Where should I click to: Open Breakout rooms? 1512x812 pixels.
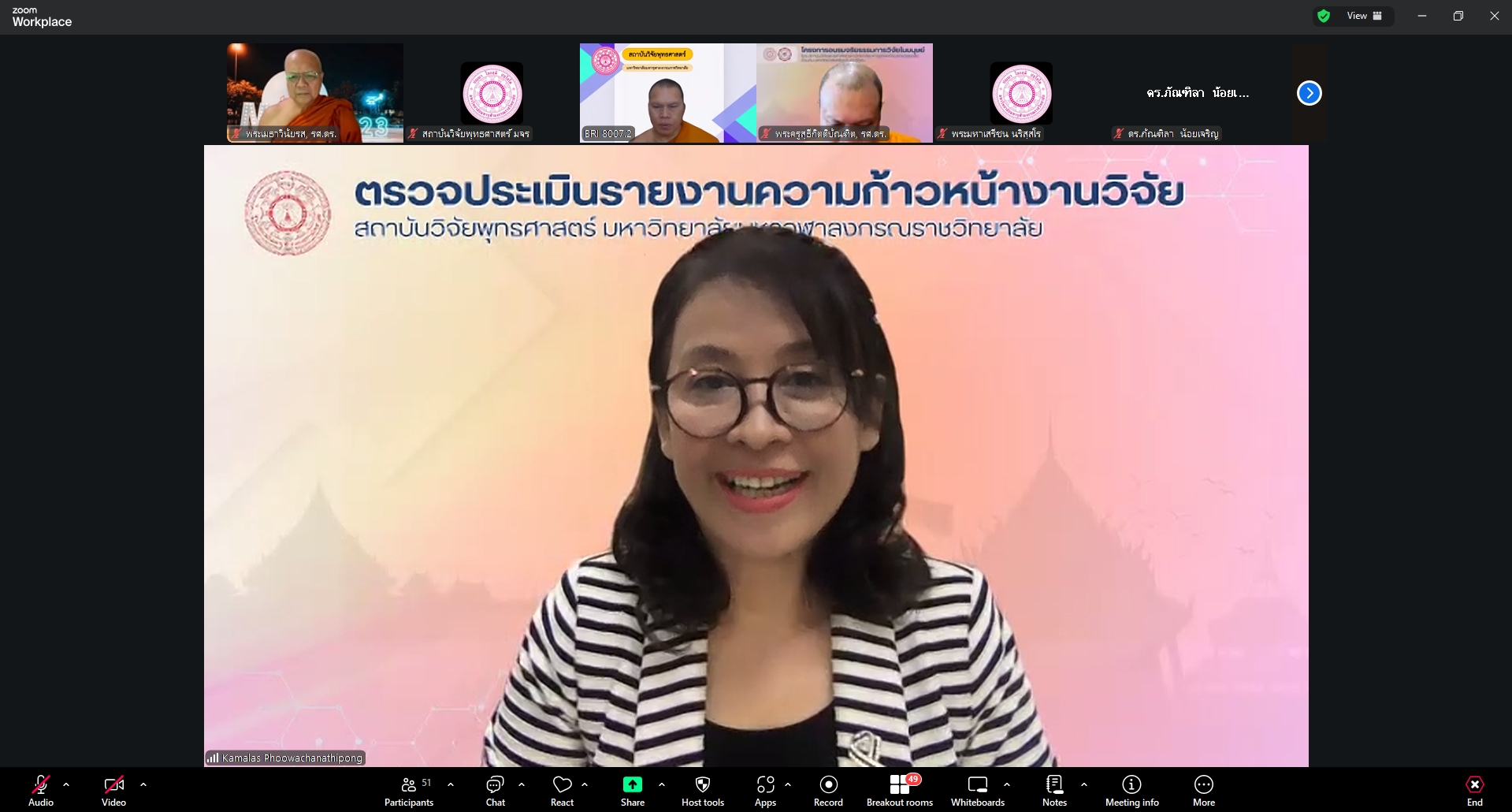pyautogui.click(x=899, y=790)
